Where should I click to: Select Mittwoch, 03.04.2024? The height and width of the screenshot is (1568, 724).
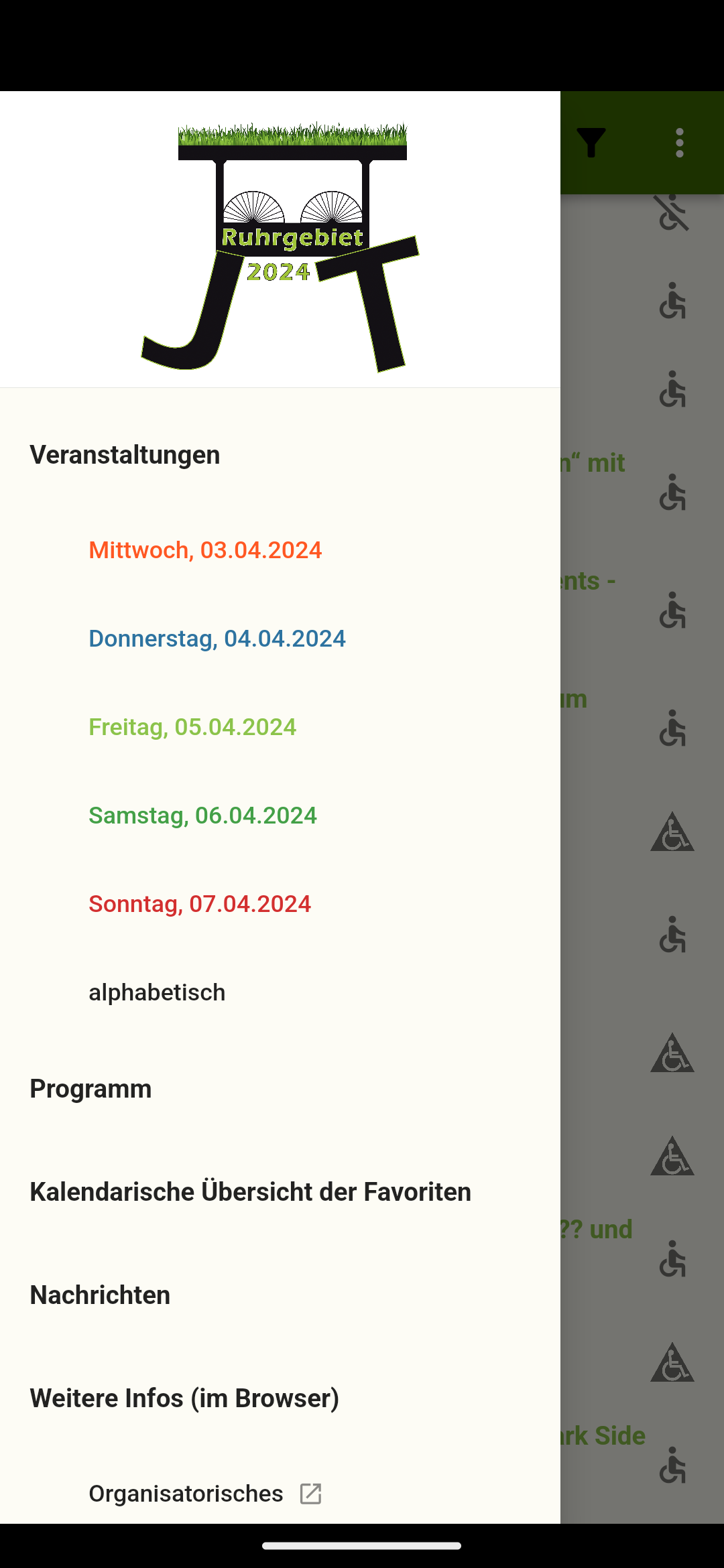pos(205,550)
